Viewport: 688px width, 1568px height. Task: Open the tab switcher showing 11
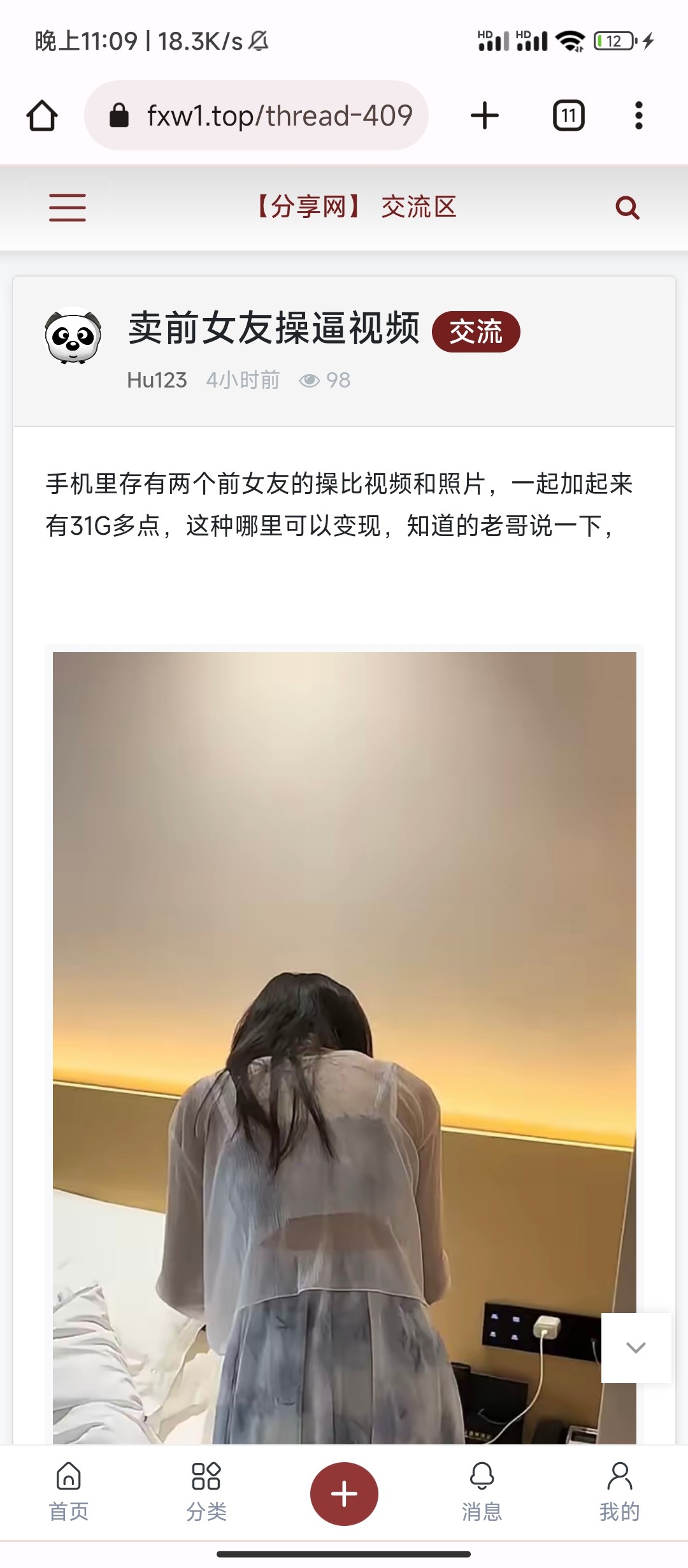(568, 116)
